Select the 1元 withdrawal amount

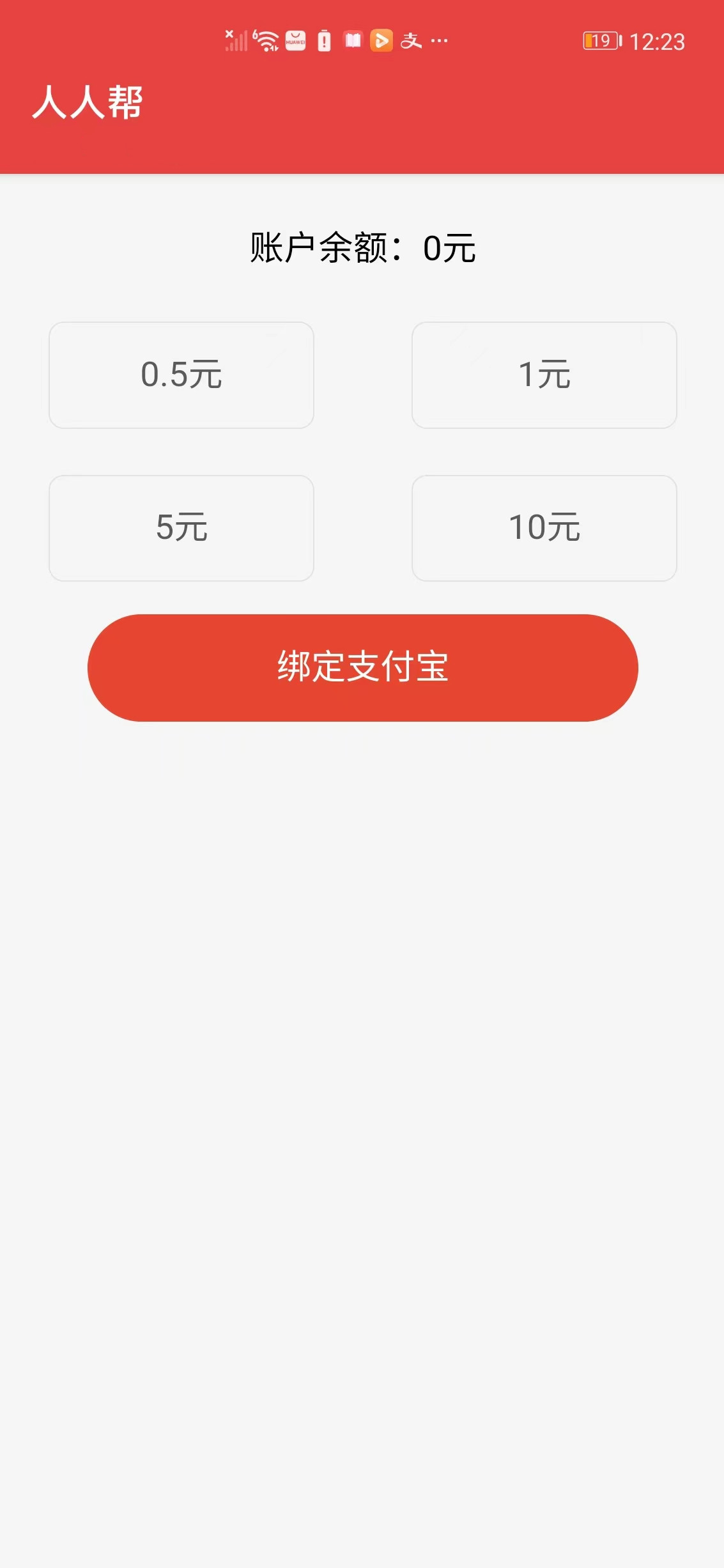[x=544, y=375]
